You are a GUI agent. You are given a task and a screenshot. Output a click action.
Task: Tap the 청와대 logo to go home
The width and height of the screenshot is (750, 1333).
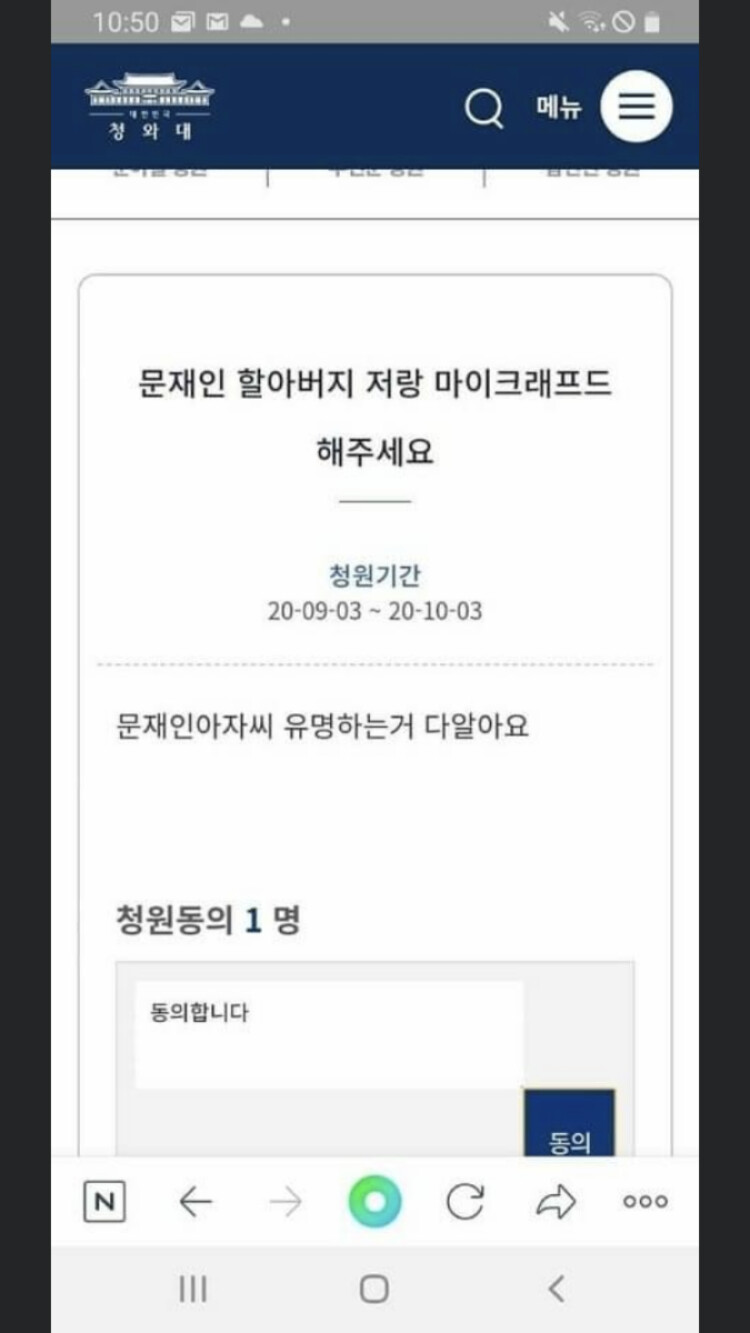pyautogui.click(x=150, y=106)
